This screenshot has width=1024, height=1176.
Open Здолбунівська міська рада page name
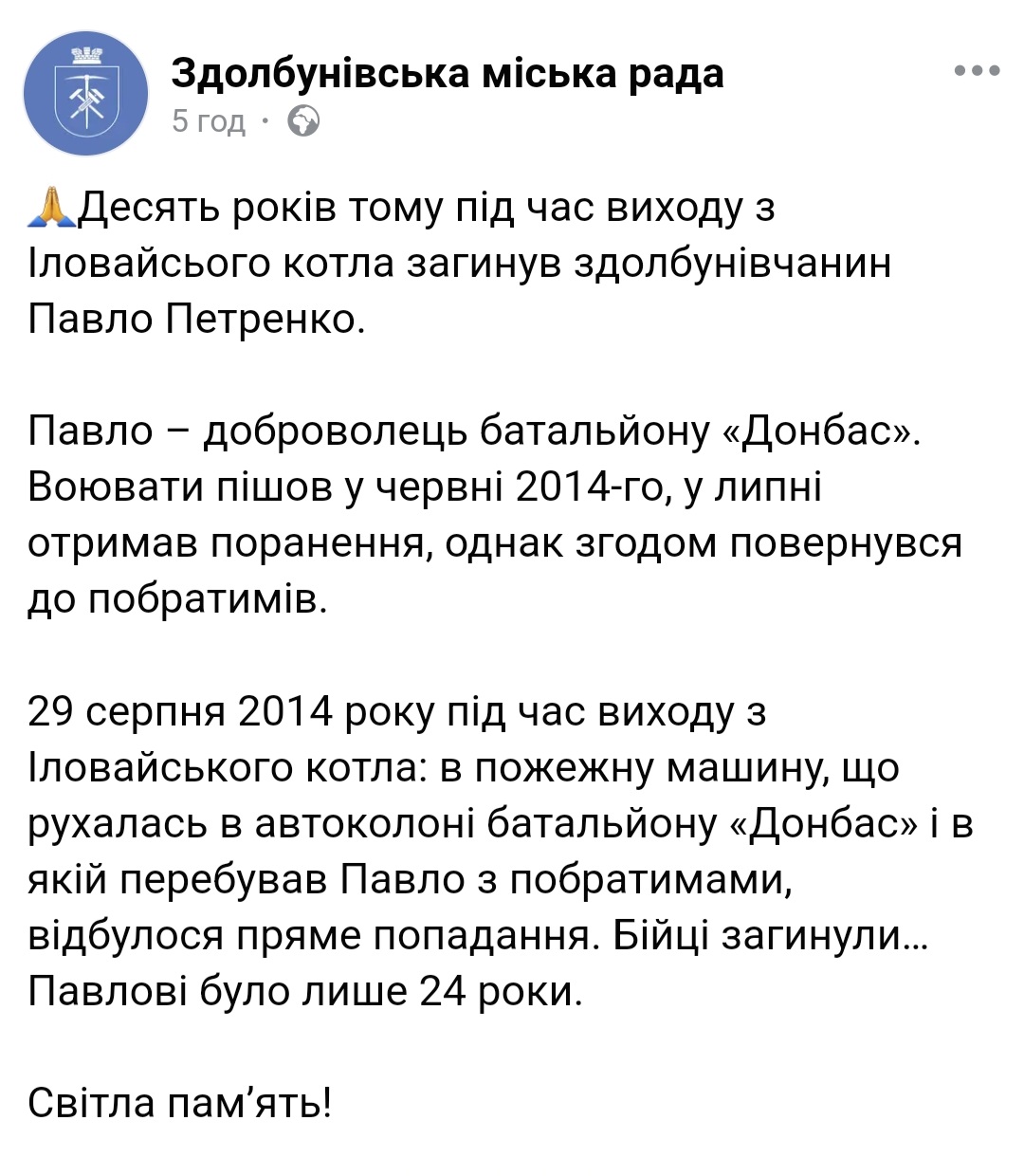(447, 73)
